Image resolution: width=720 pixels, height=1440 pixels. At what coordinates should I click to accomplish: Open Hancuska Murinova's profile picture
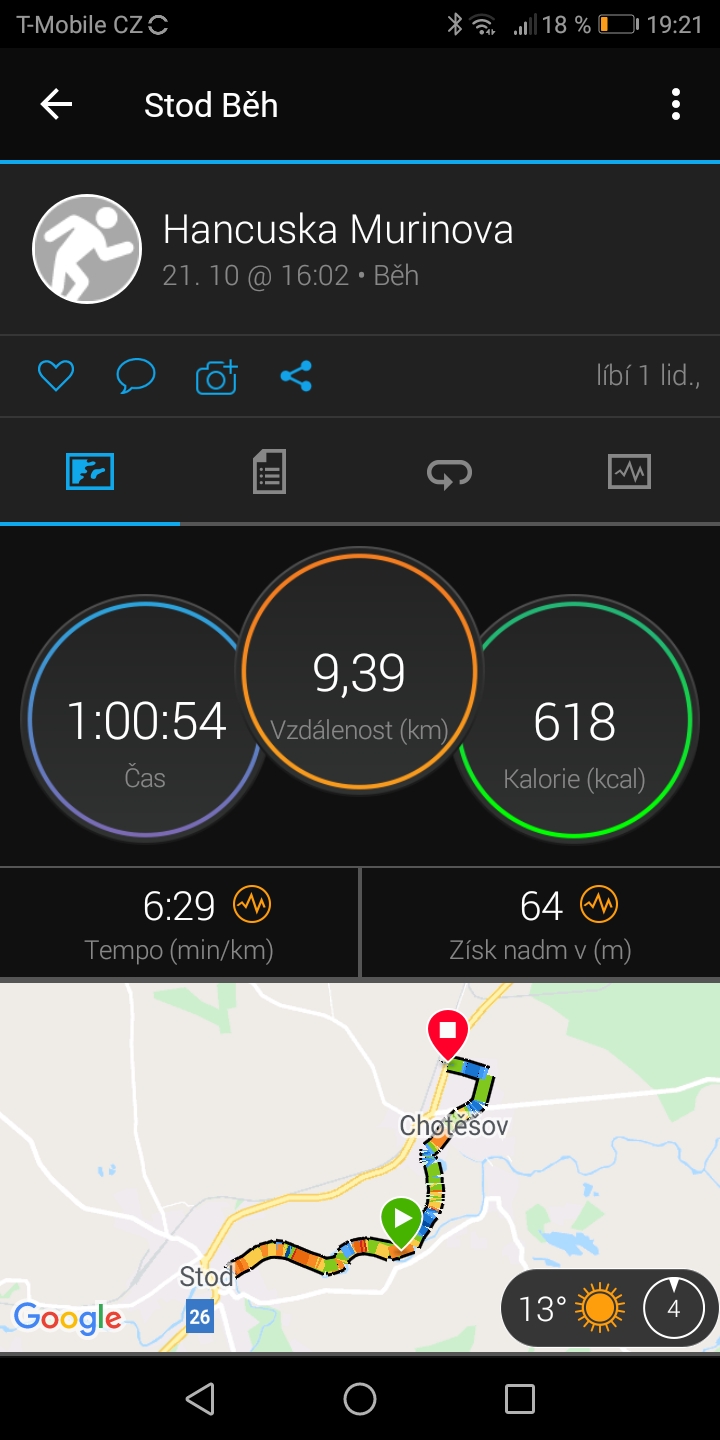tap(87, 249)
